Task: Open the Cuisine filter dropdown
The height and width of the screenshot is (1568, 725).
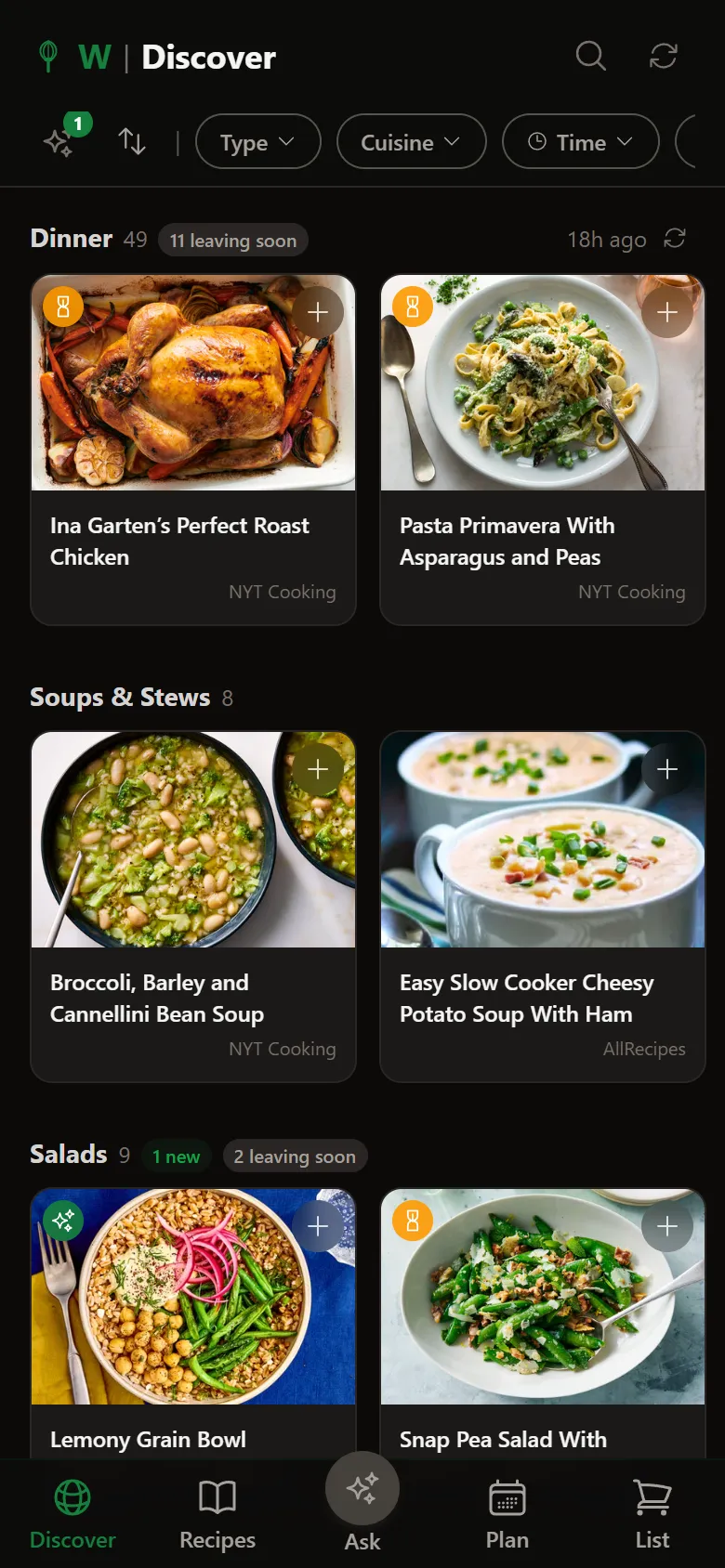Action: coord(411,142)
